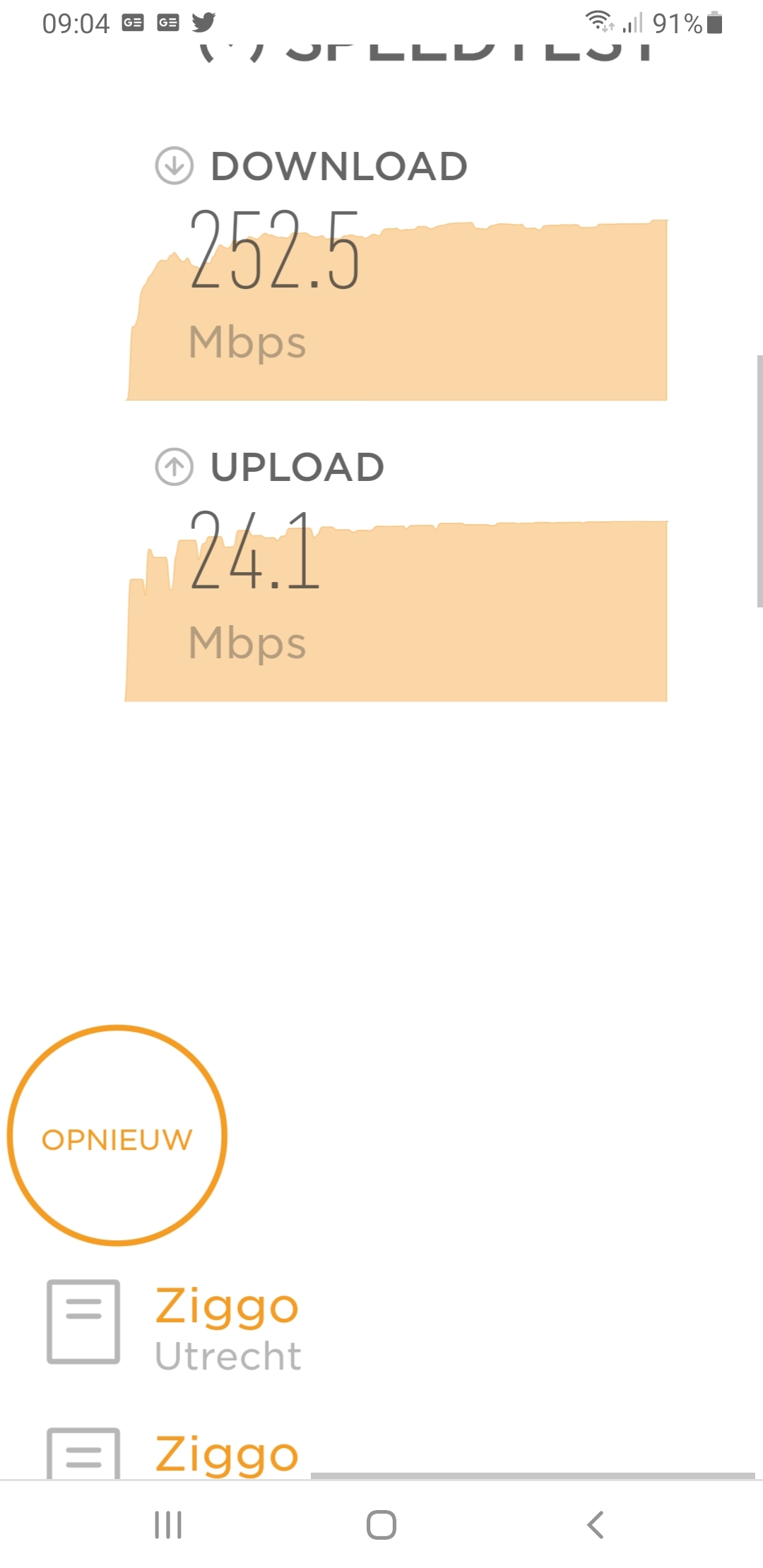Go back with the system back button
Image resolution: width=763 pixels, height=1568 pixels.
click(x=596, y=1524)
